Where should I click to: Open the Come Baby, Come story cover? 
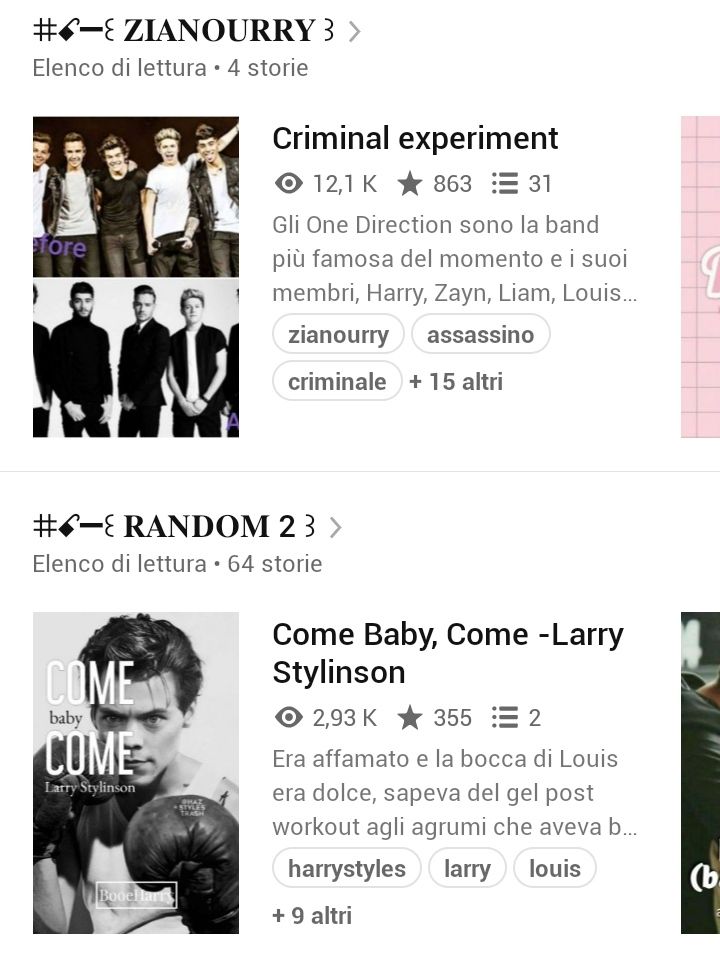(x=136, y=772)
